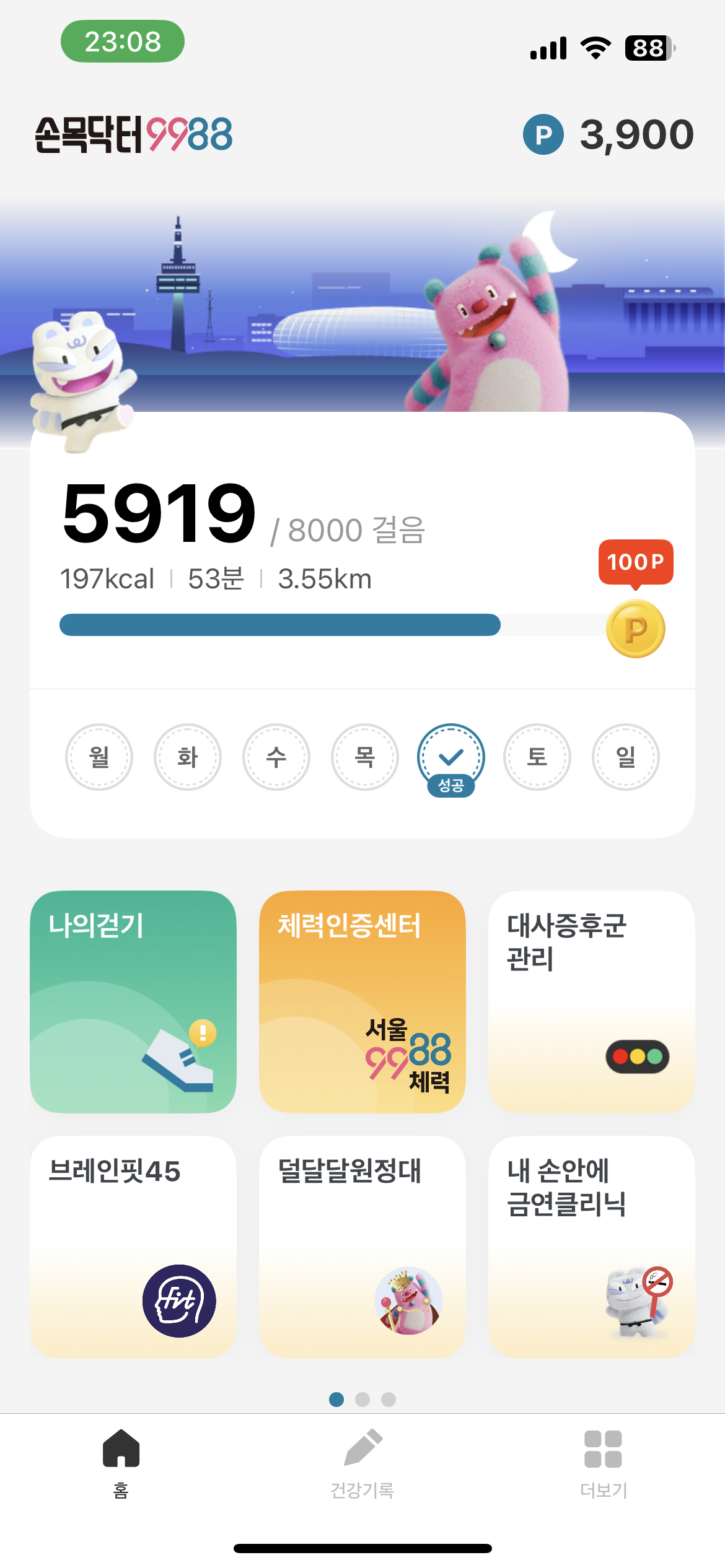Claim the 100P coin reward

pyautogui.click(x=635, y=629)
